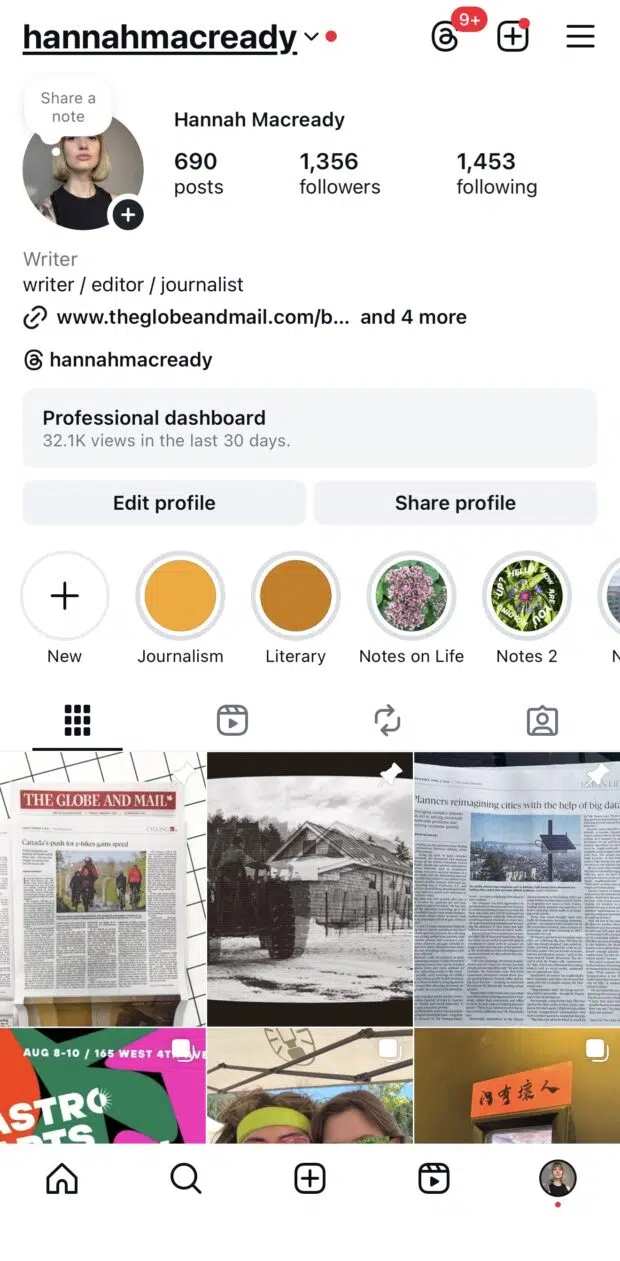Open the Notes on Life highlight
This screenshot has height=1261, width=620.
(x=411, y=596)
